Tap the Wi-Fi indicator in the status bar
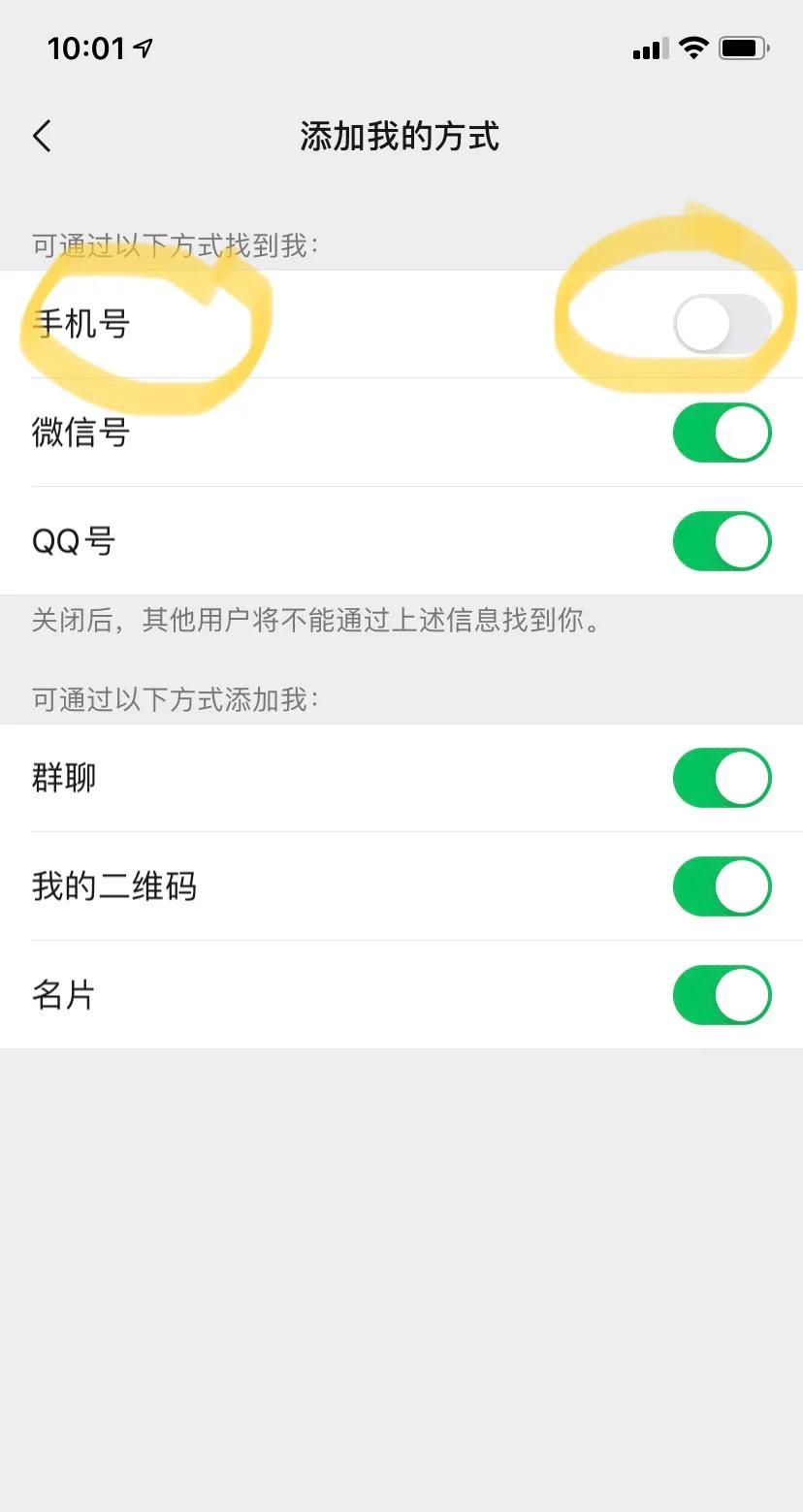 [x=694, y=48]
